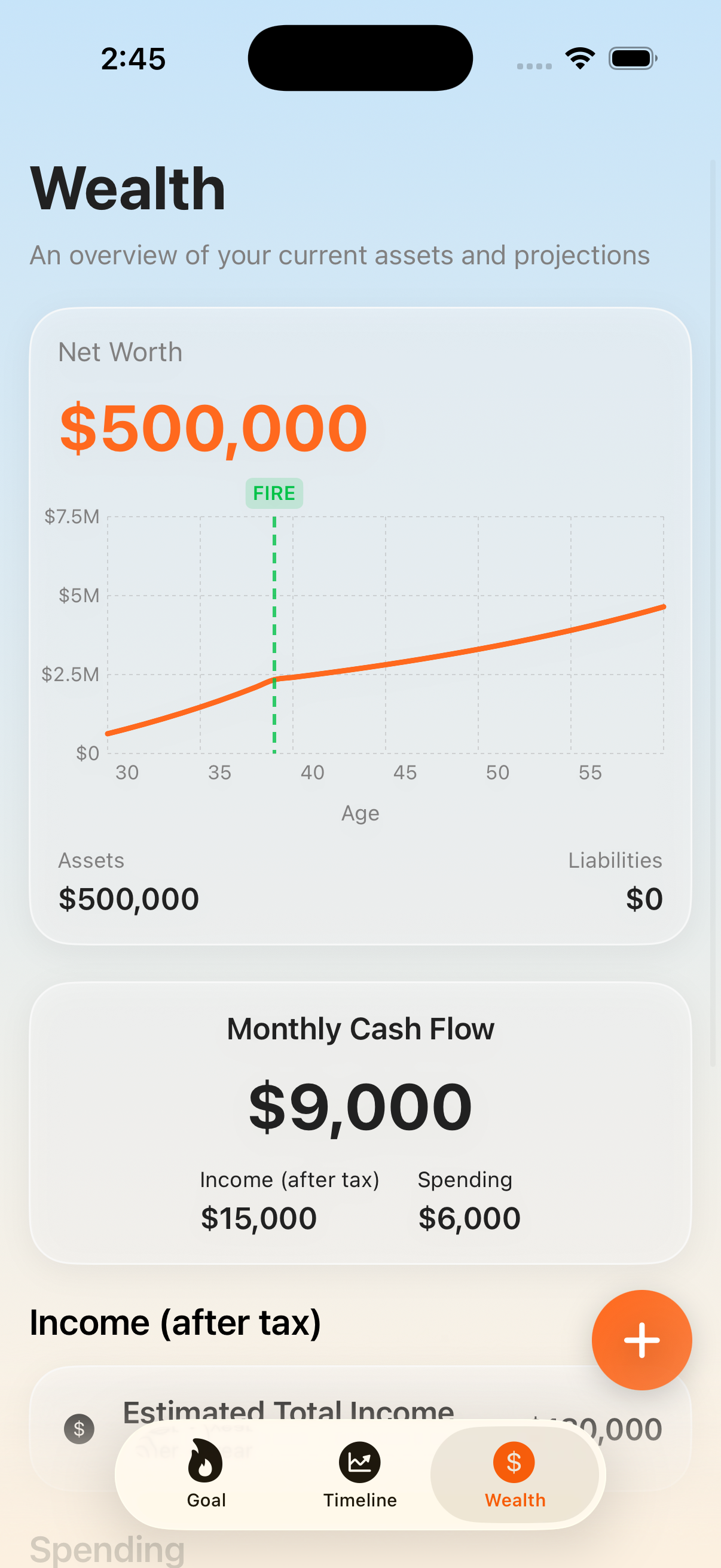Viewport: 721px width, 1568px height.
Task: Click the dollar icon beside Estimated Total Income
Action: coord(80,1429)
